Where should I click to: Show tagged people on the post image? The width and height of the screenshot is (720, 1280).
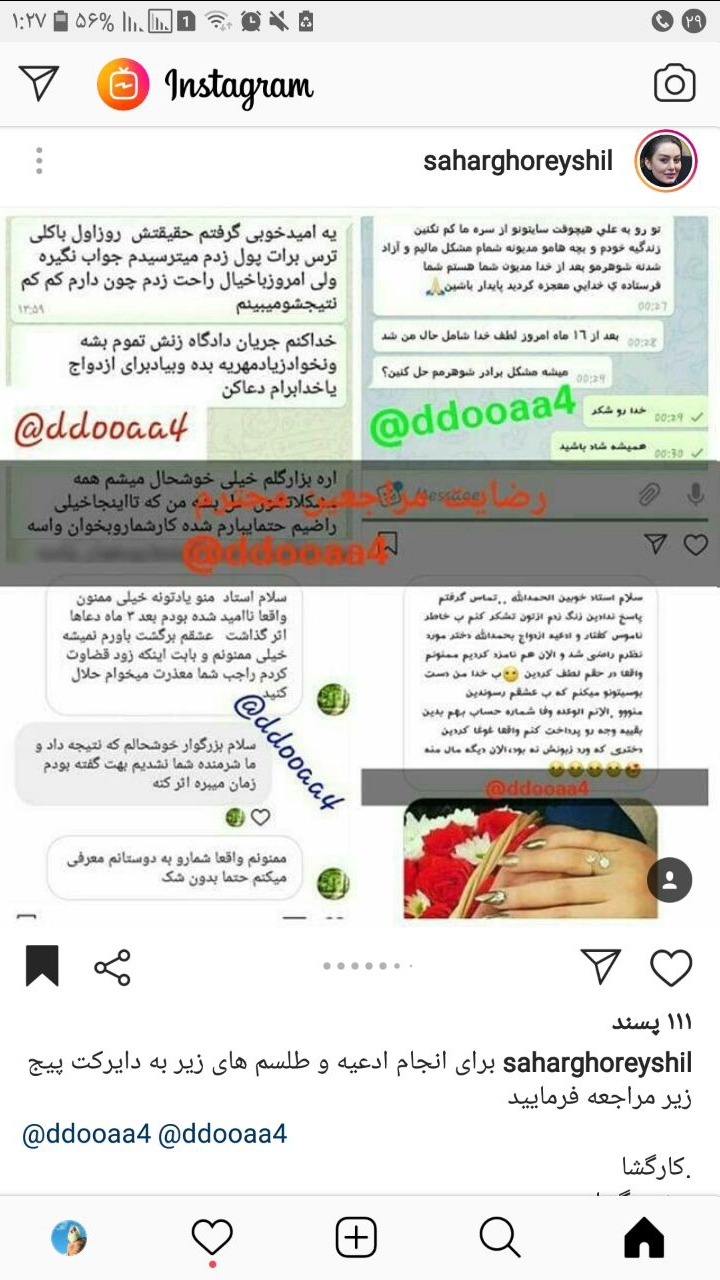(670, 880)
